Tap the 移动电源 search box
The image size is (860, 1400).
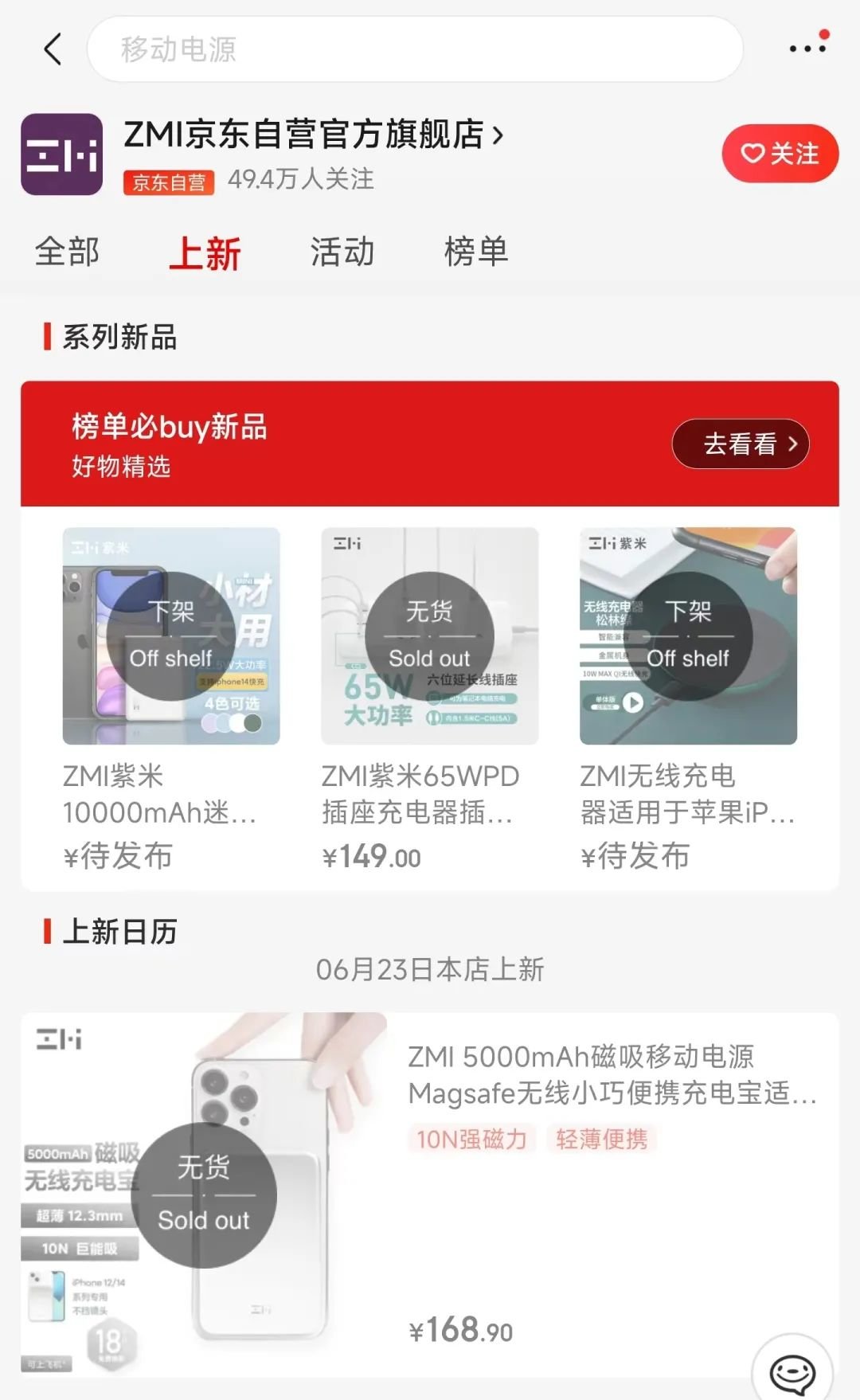point(414,49)
